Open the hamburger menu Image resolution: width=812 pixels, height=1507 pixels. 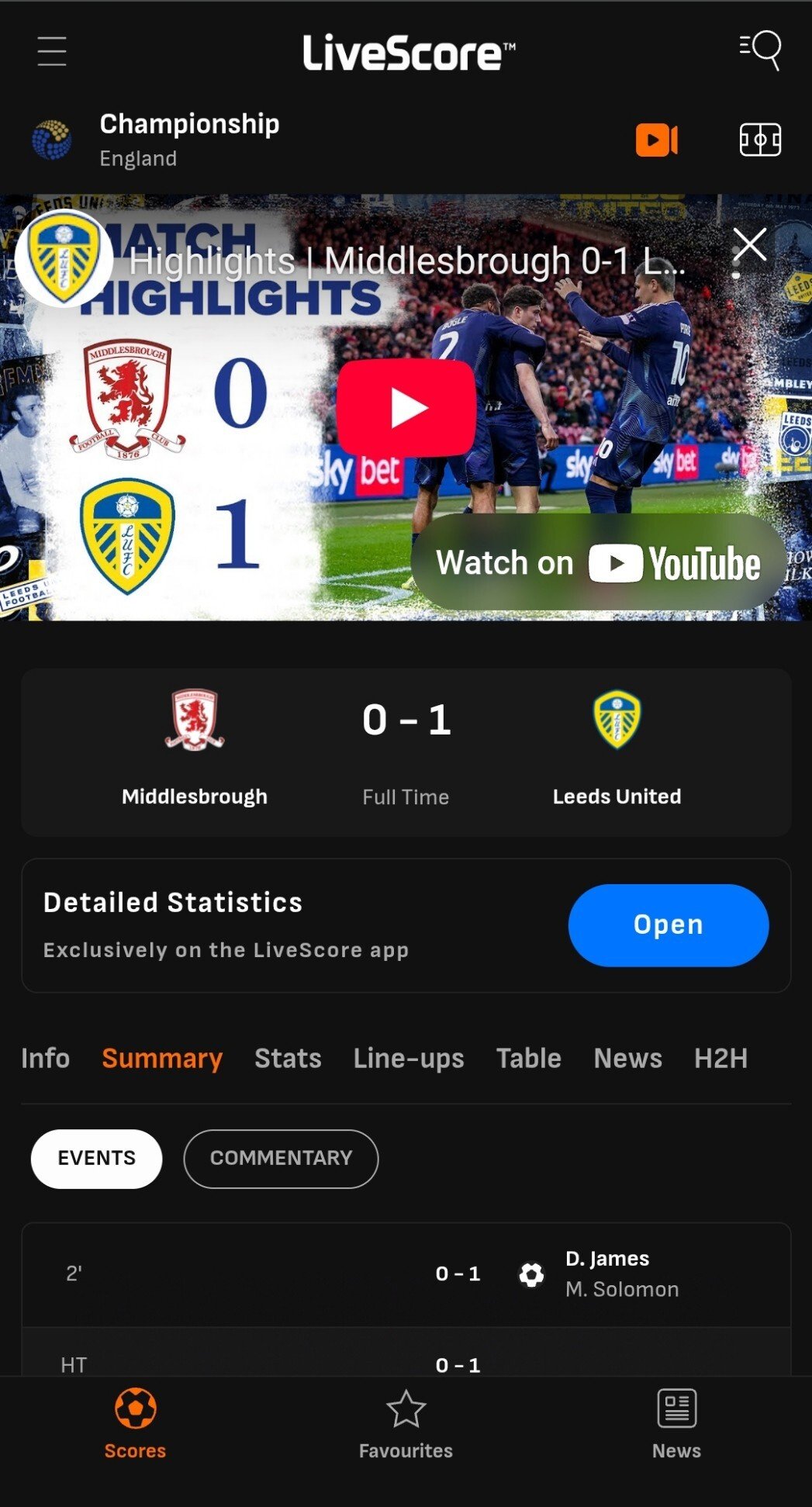[x=52, y=51]
